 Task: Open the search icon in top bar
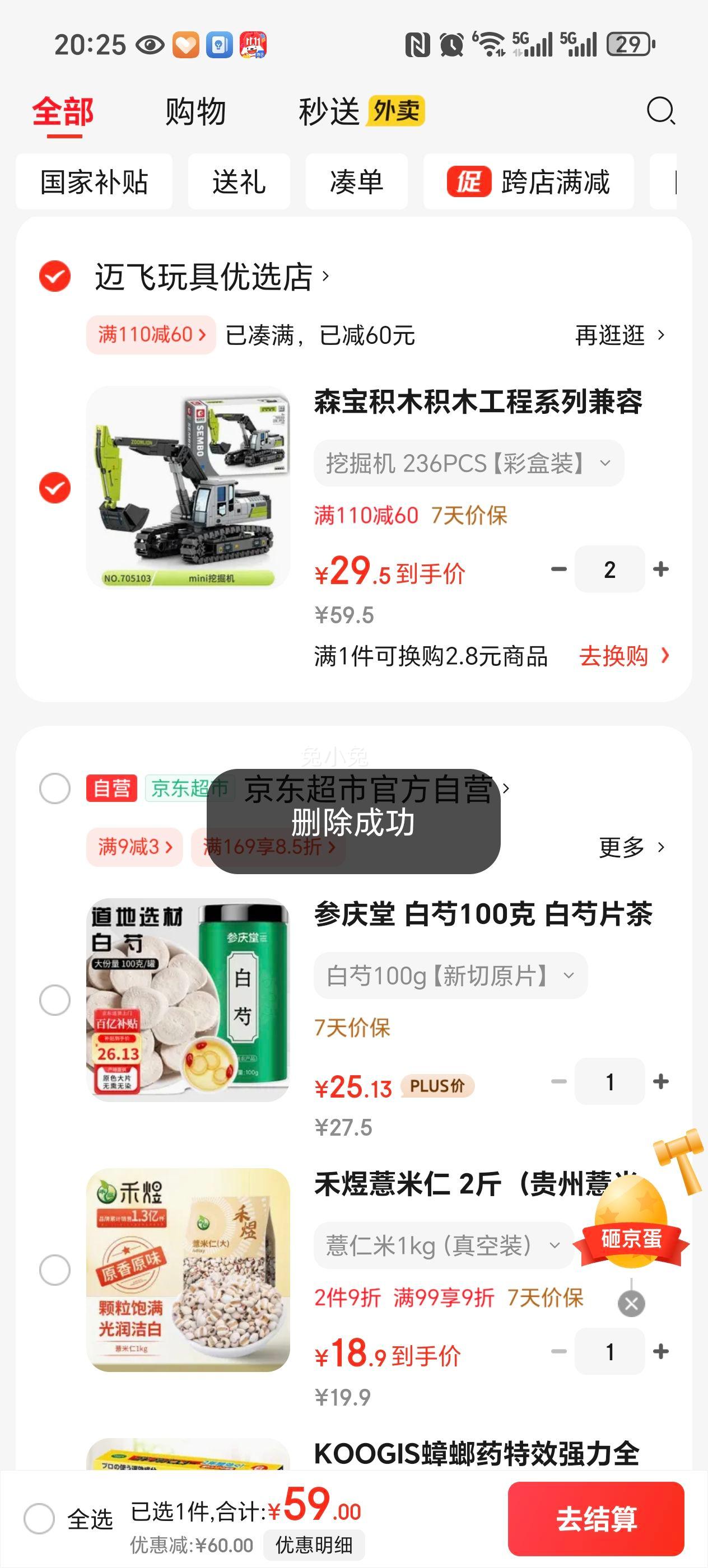660,111
